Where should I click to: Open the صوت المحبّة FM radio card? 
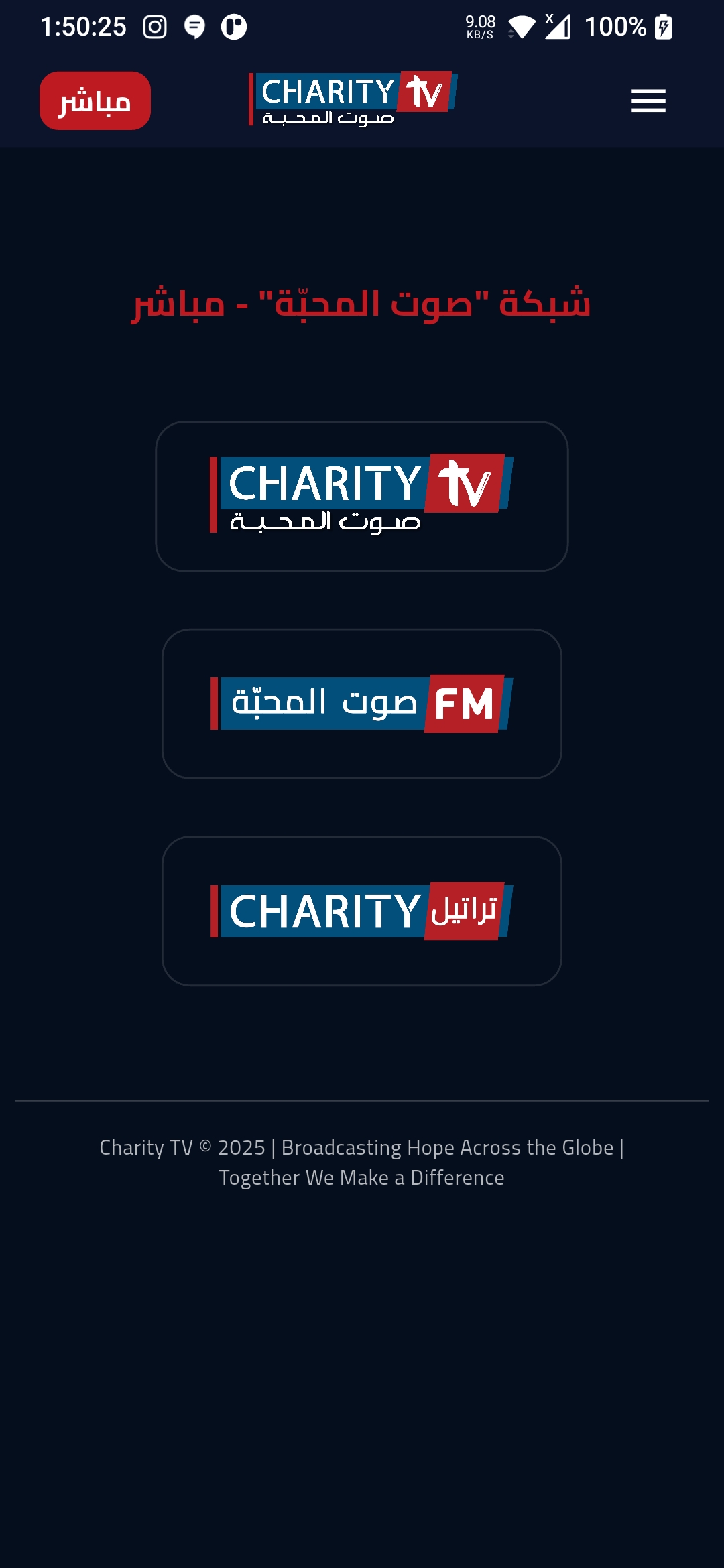coord(362,704)
